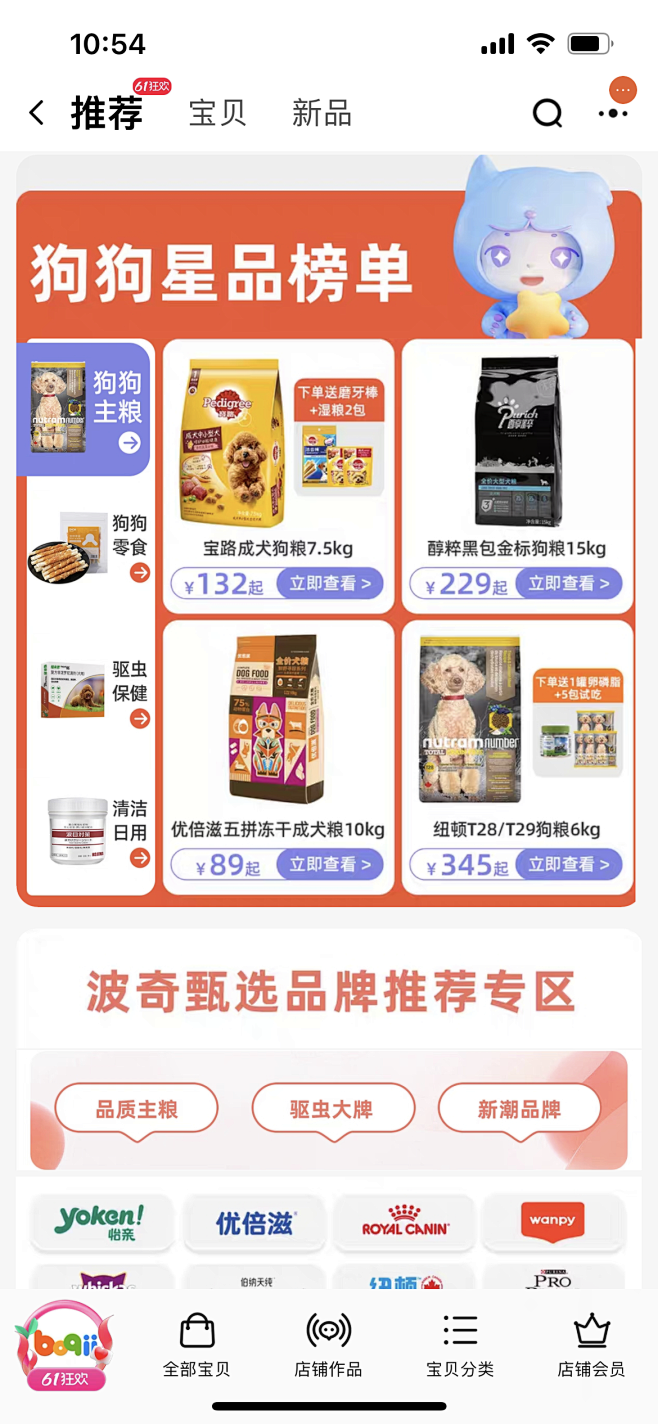Choose the 品质主粮 brand chip
The image size is (658, 1424).
pyautogui.click(x=136, y=1109)
